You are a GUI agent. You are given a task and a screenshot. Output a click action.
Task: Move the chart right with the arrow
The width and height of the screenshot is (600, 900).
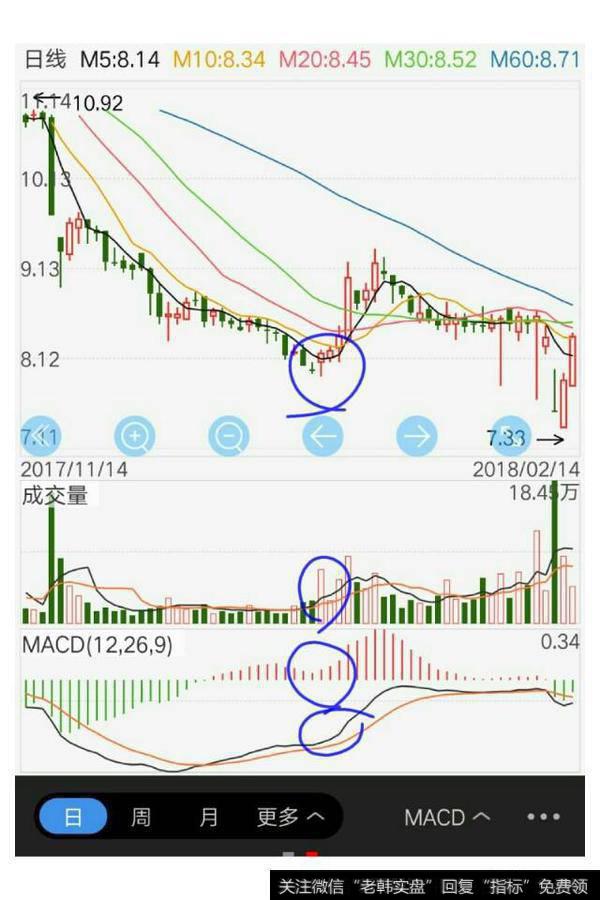417,436
